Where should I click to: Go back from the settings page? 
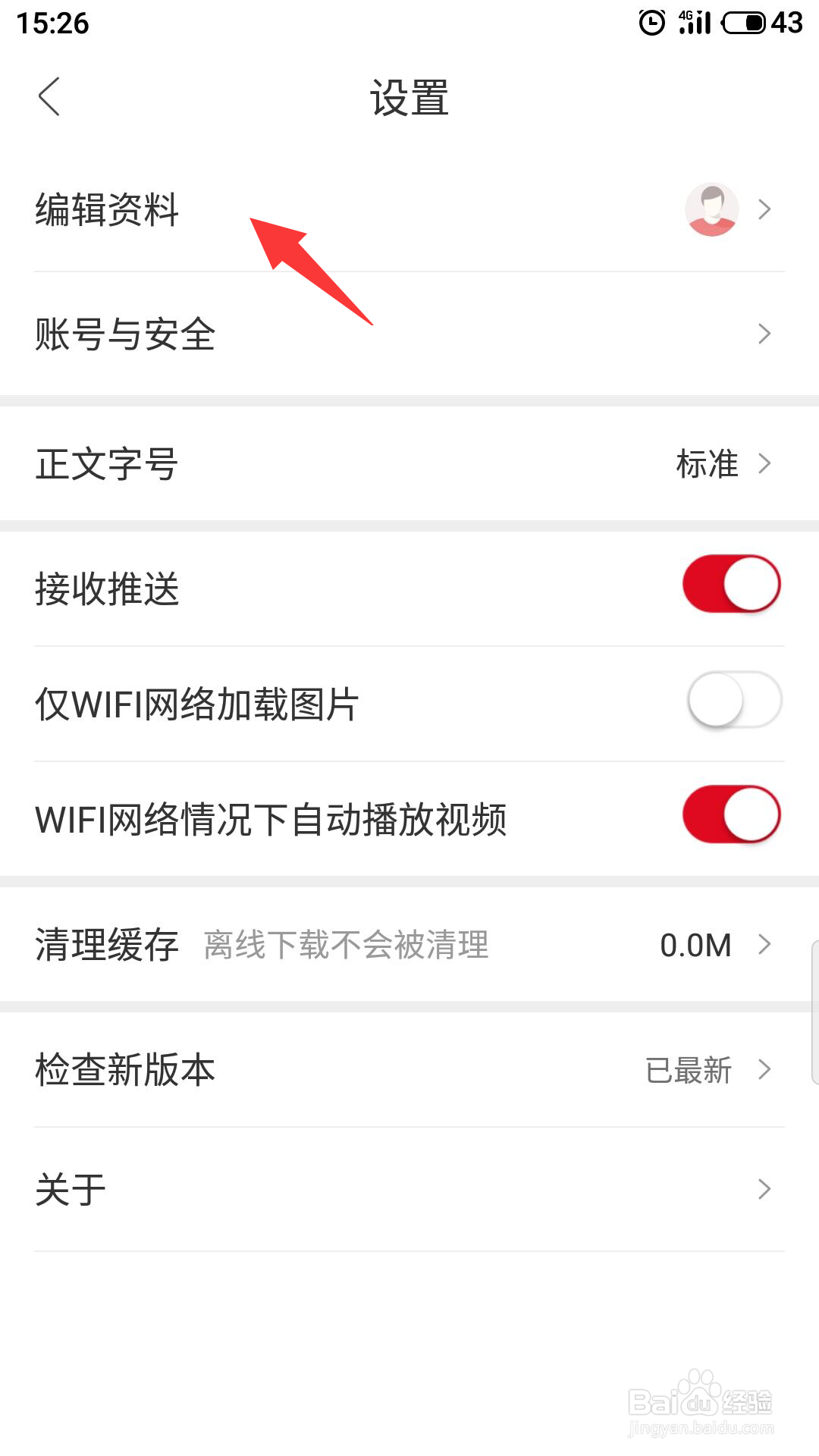(49, 97)
